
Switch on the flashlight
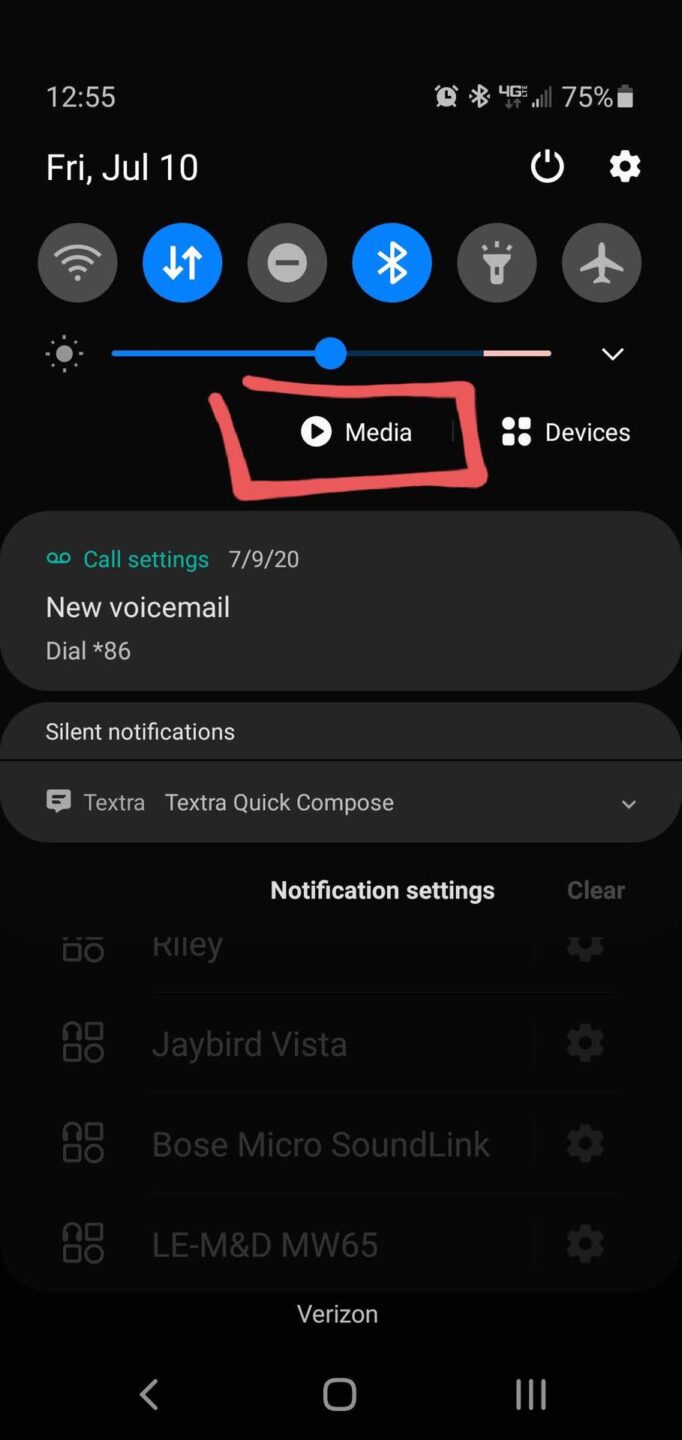pyautogui.click(x=497, y=263)
